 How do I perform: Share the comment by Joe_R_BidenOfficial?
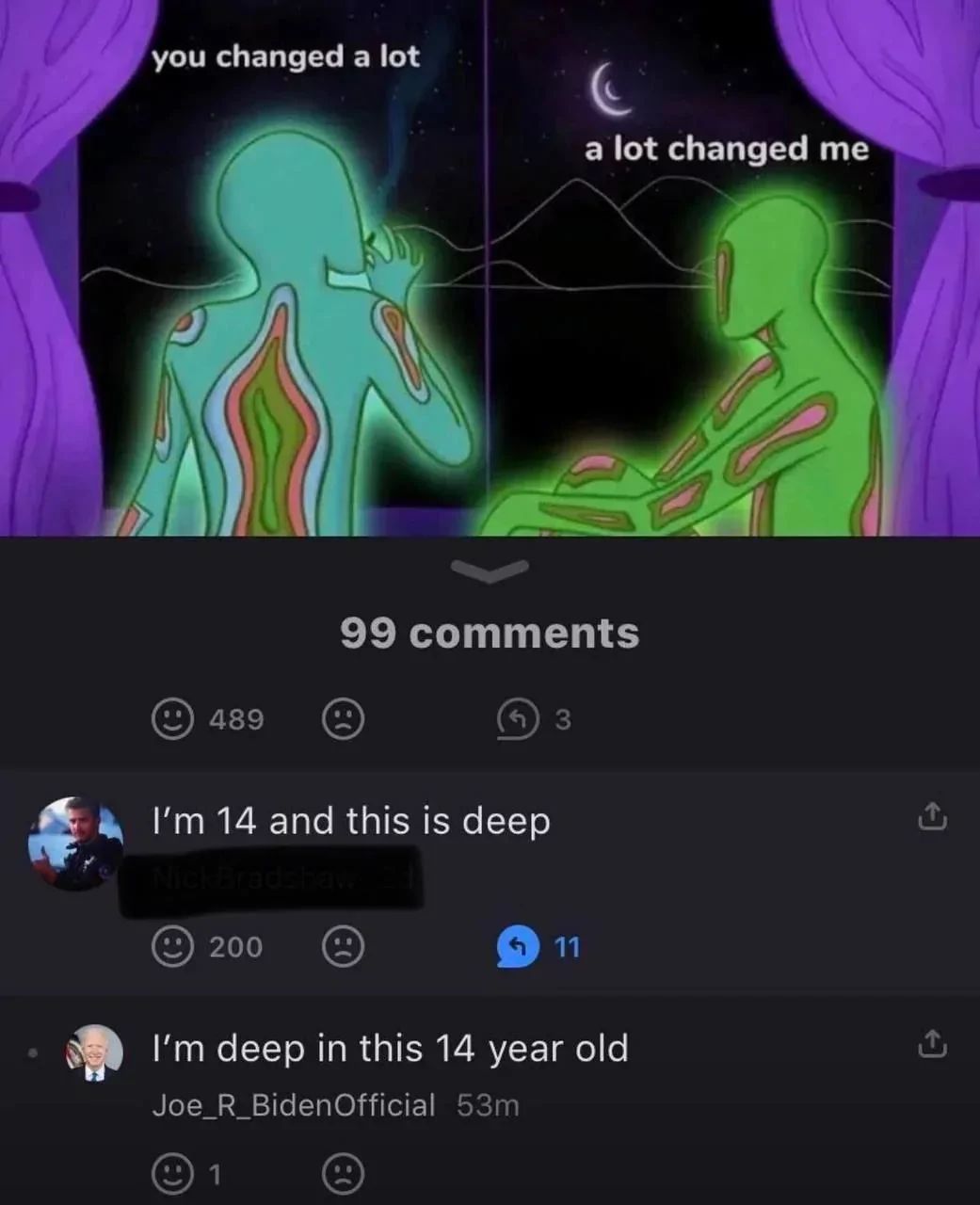click(932, 1045)
